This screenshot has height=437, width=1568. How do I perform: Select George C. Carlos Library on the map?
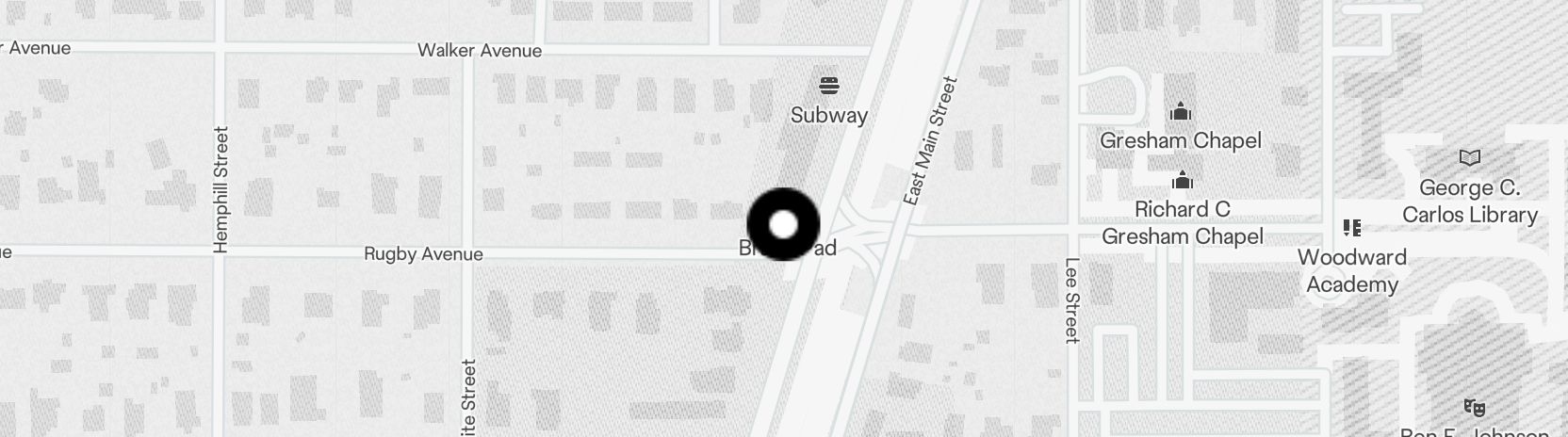click(x=1469, y=158)
